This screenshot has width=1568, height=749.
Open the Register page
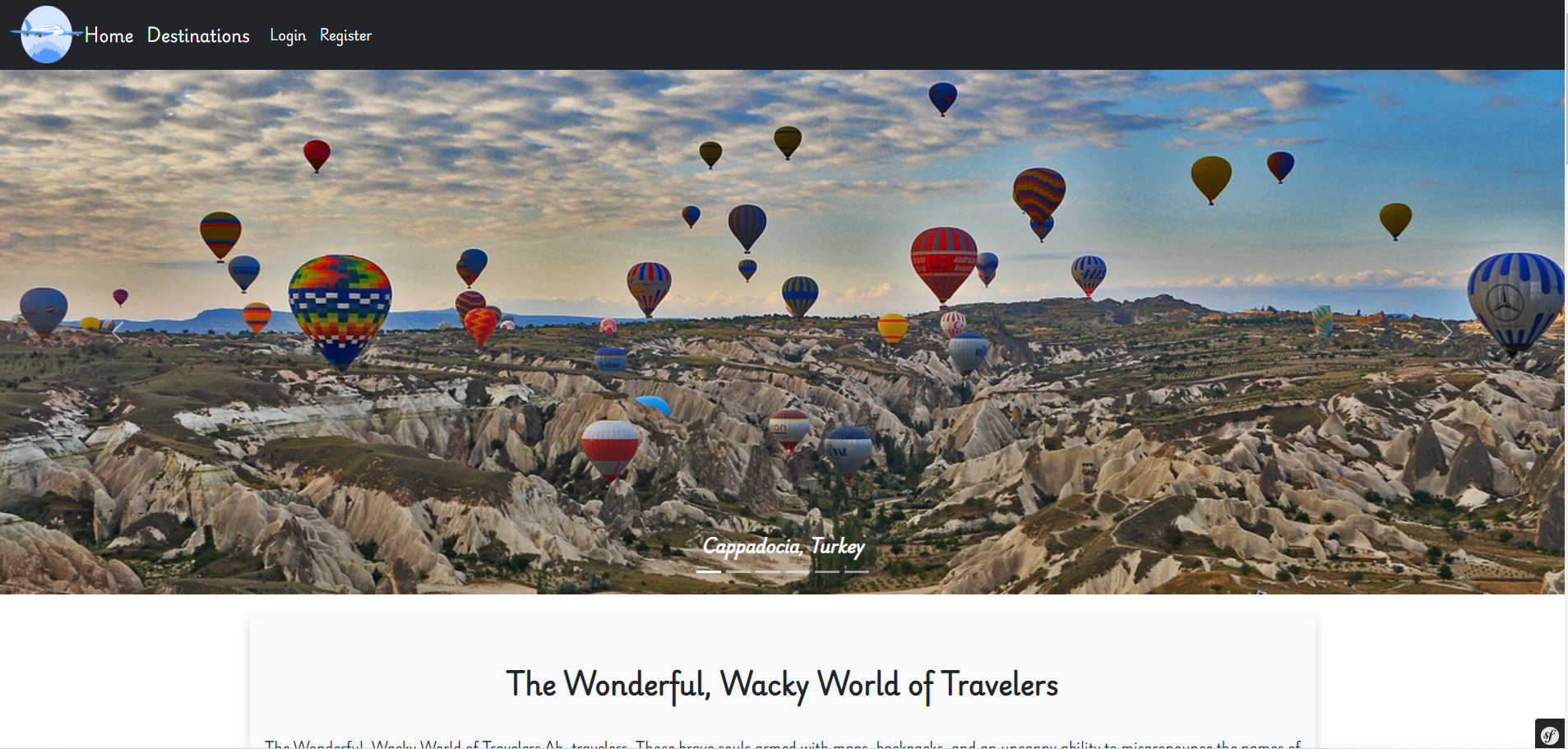pyautogui.click(x=345, y=35)
